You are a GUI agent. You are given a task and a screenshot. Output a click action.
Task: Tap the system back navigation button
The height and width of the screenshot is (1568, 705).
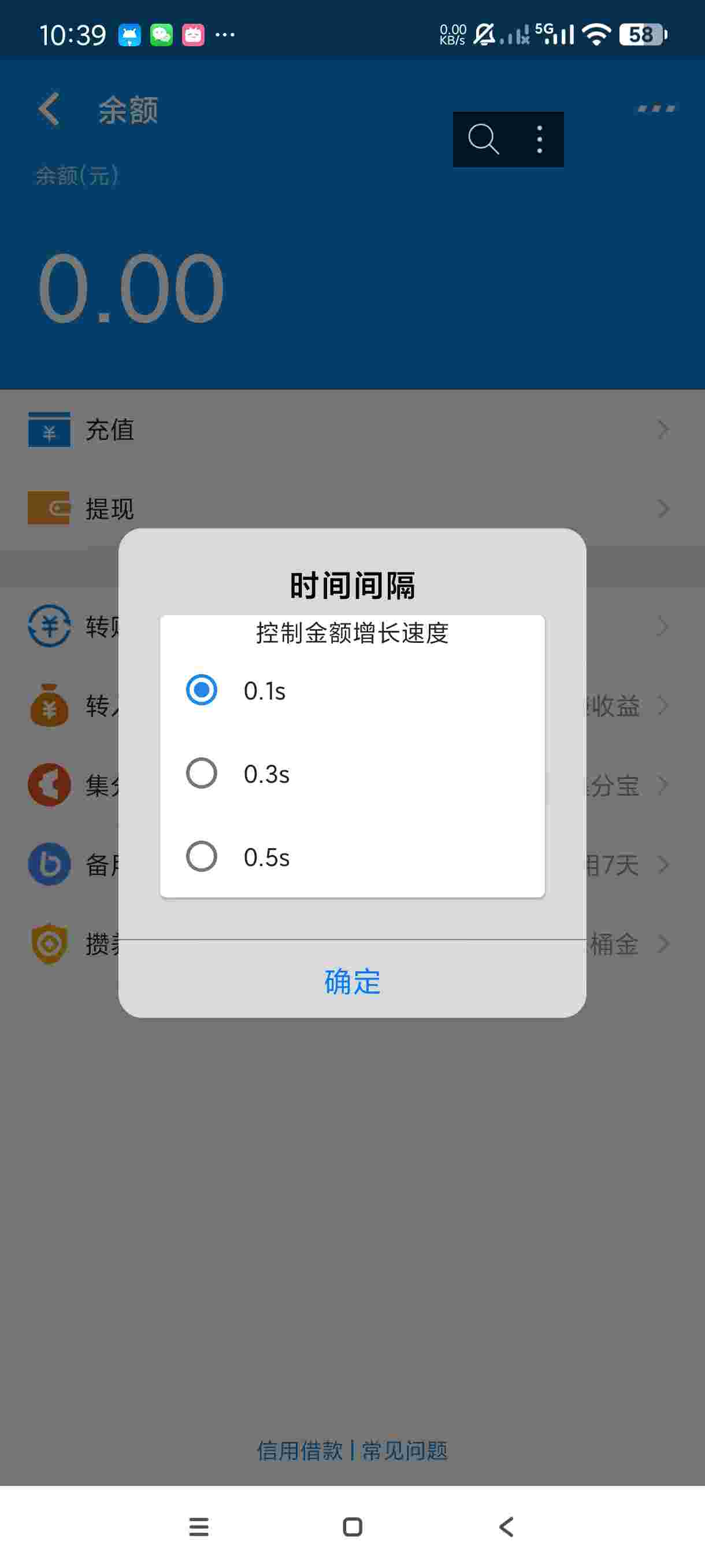(x=506, y=1526)
